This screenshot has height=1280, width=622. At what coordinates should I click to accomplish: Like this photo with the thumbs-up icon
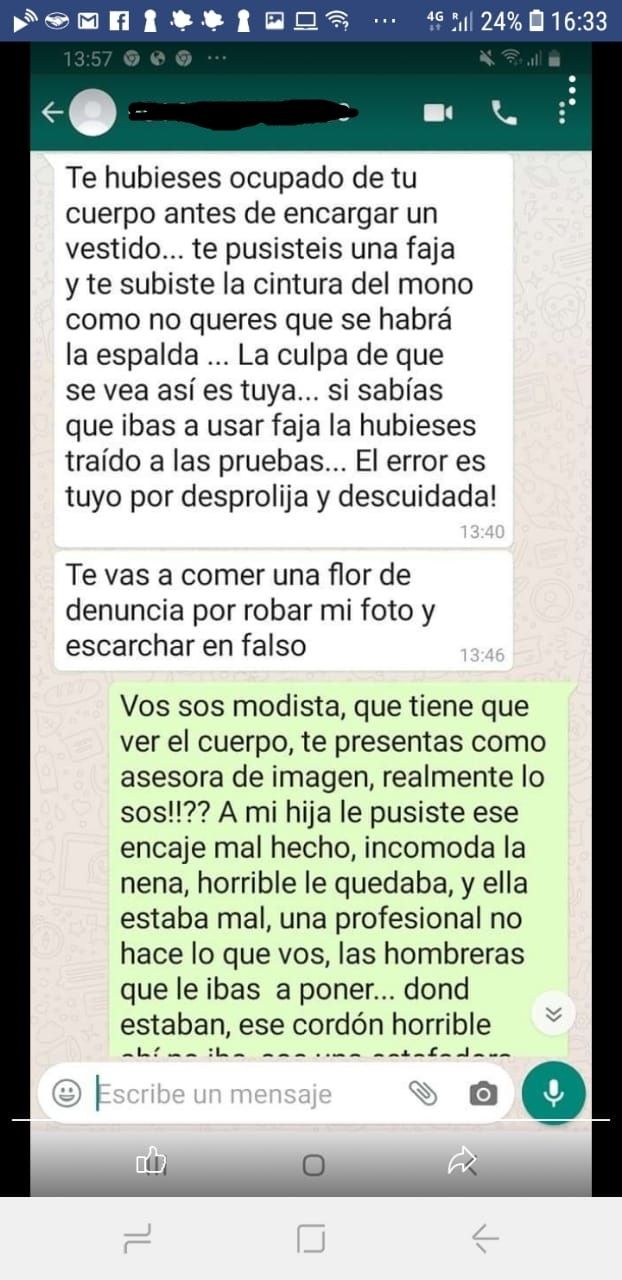[x=150, y=1161]
